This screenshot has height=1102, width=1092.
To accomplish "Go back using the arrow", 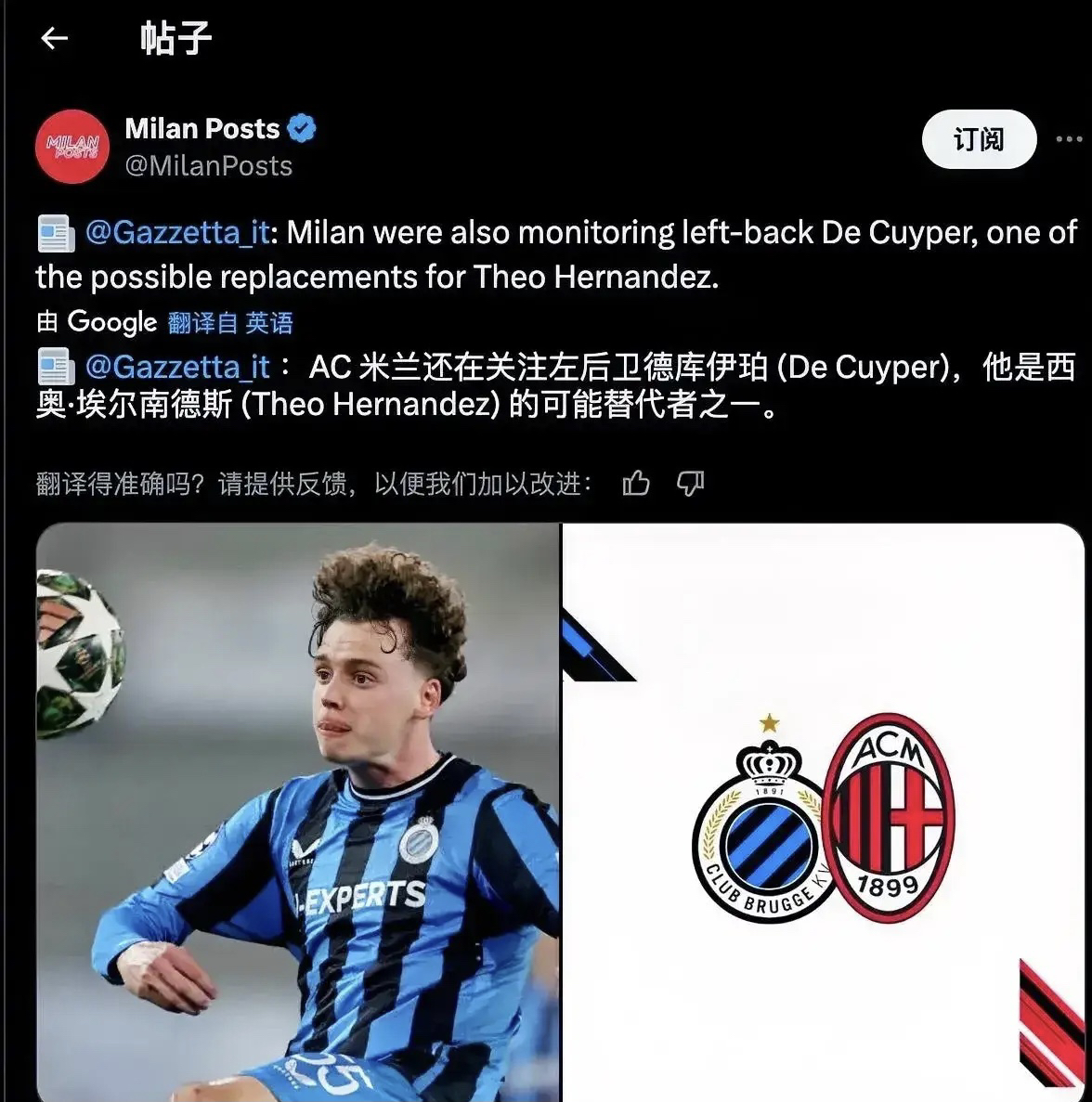I will pyautogui.click(x=55, y=38).
